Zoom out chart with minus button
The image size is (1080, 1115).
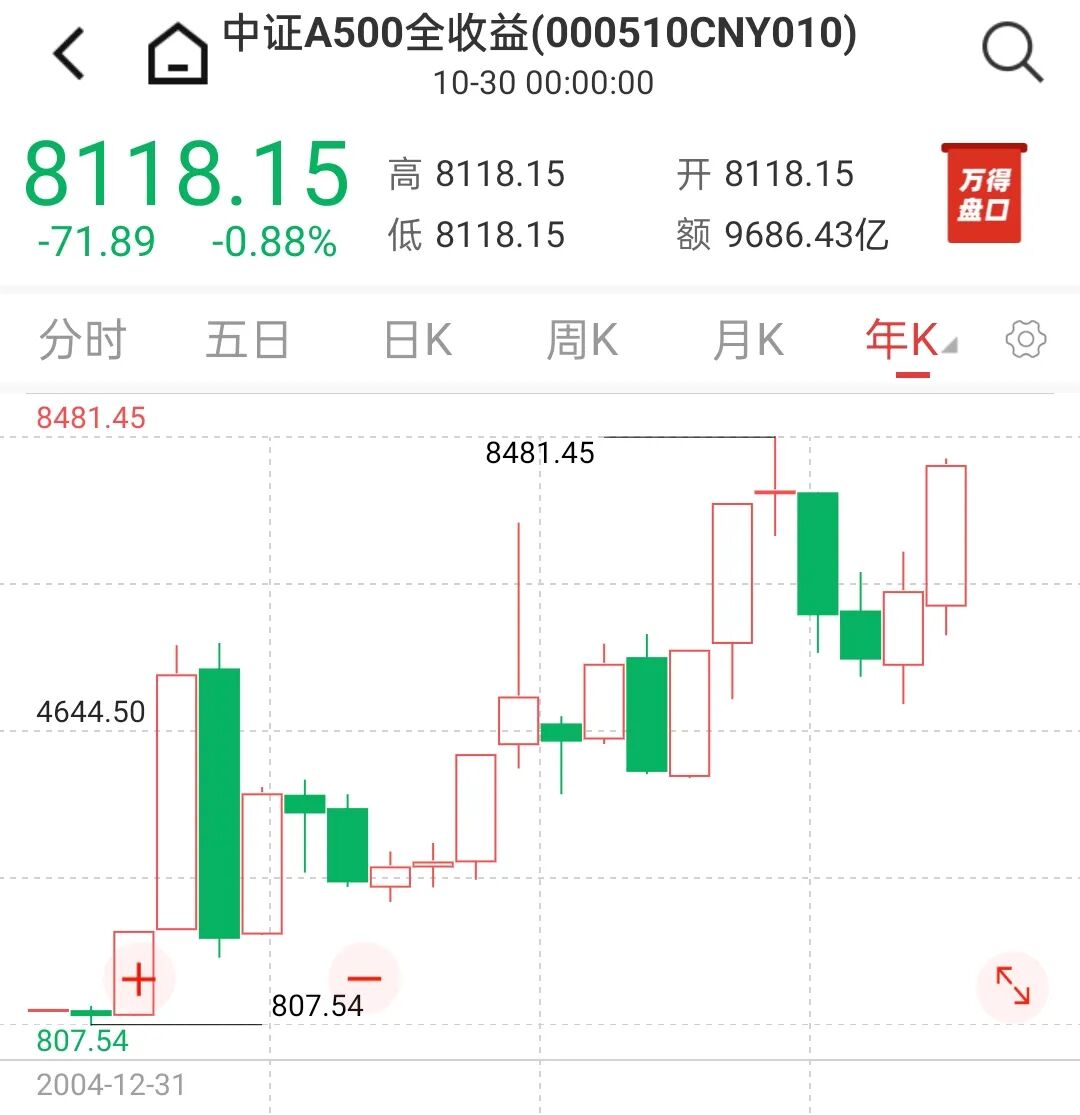[x=364, y=979]
